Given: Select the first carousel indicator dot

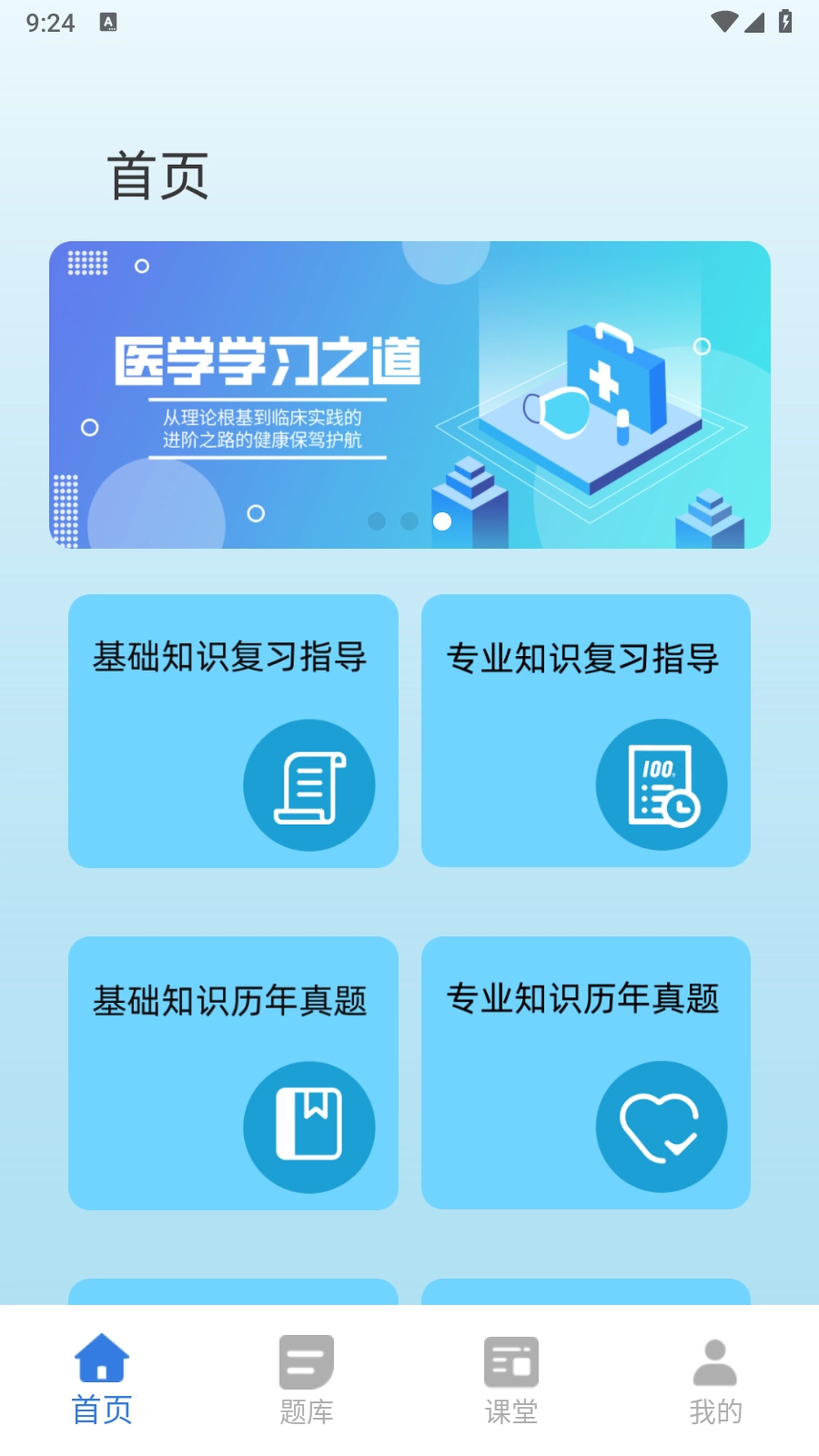Looking at the screenshot, I should click(x=375, y=522).
